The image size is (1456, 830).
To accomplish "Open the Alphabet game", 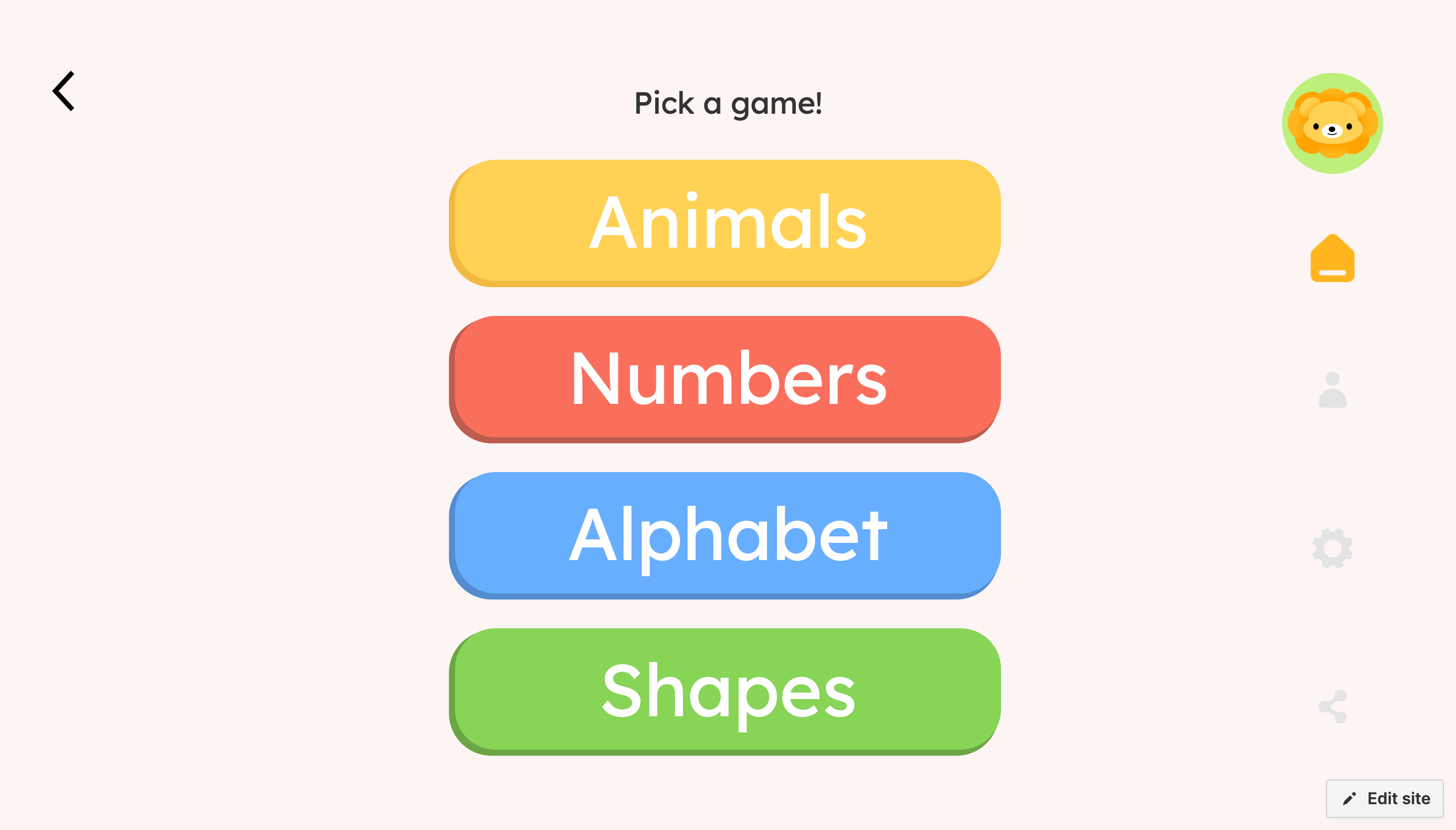I will [x=725, y=535].
